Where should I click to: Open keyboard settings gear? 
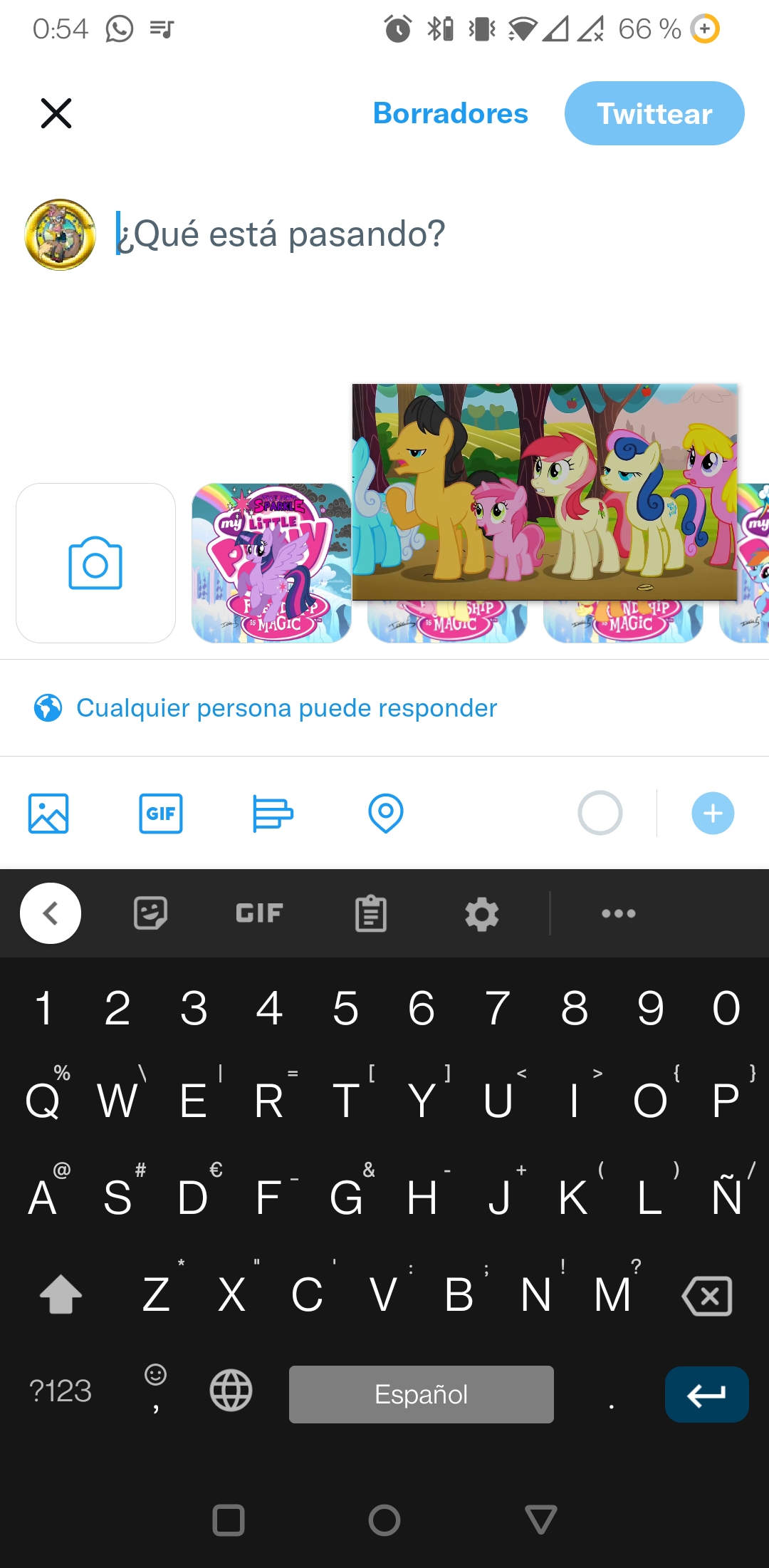(482, 913)
